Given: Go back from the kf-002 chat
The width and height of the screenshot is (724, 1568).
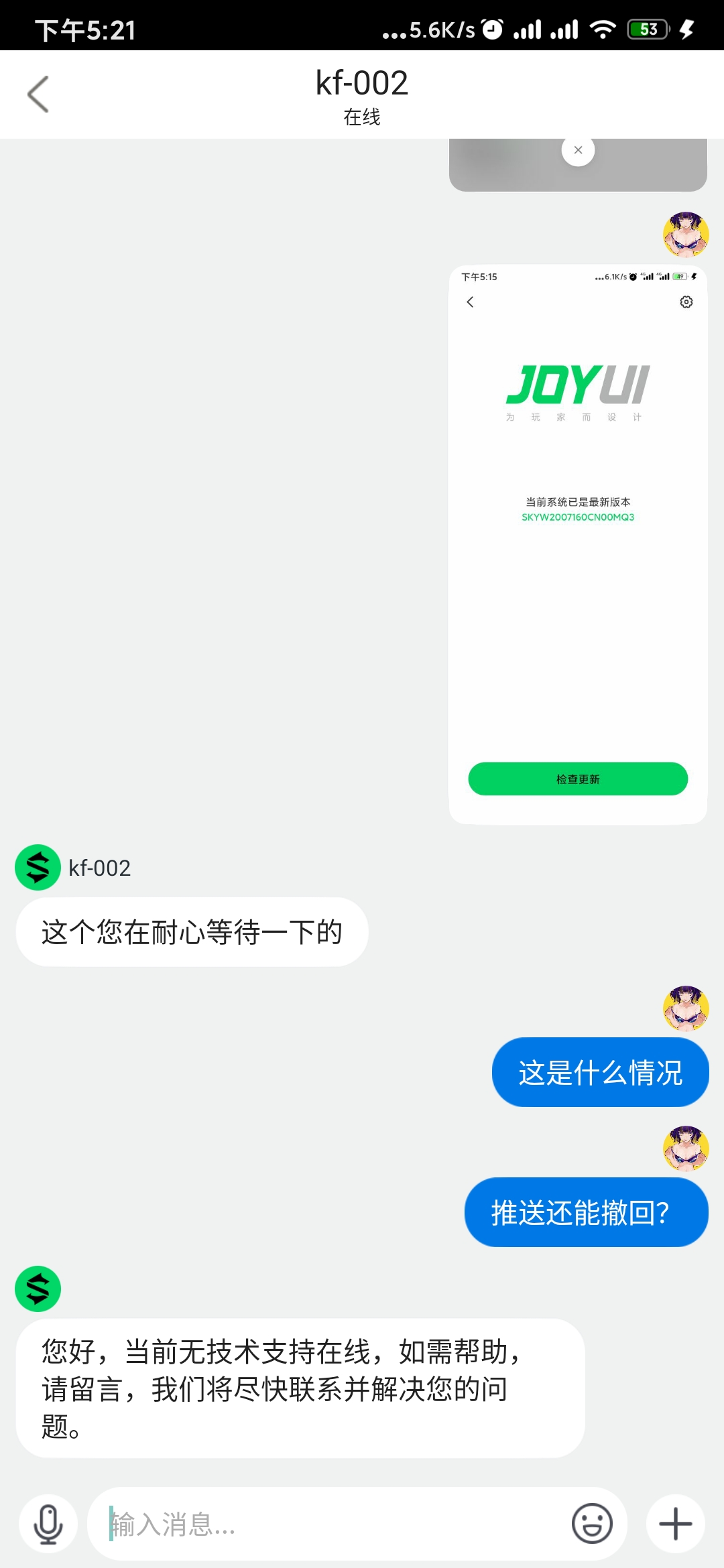Looking at the screenshot, I should tap(38, 94).
